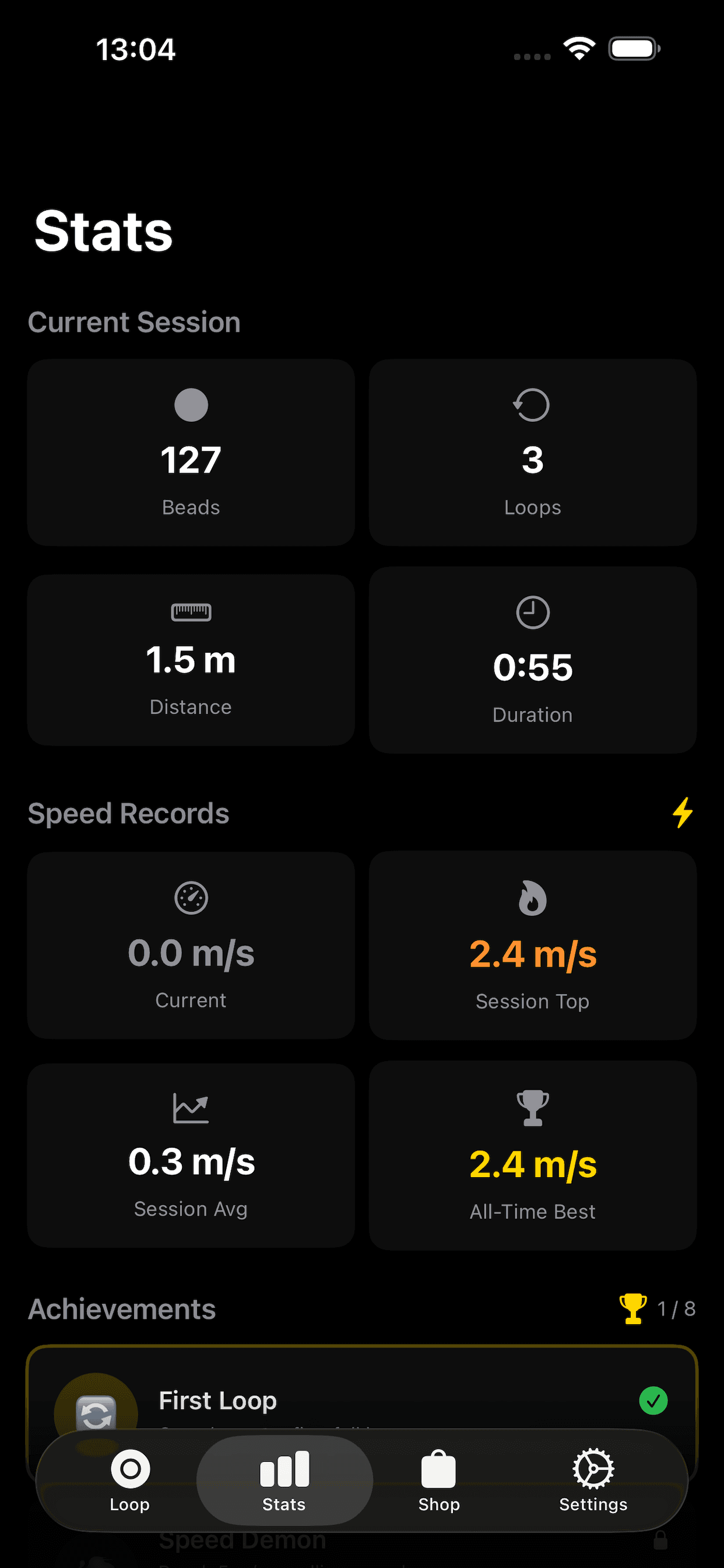Go to the Settings tab

tap(593, 1480)
